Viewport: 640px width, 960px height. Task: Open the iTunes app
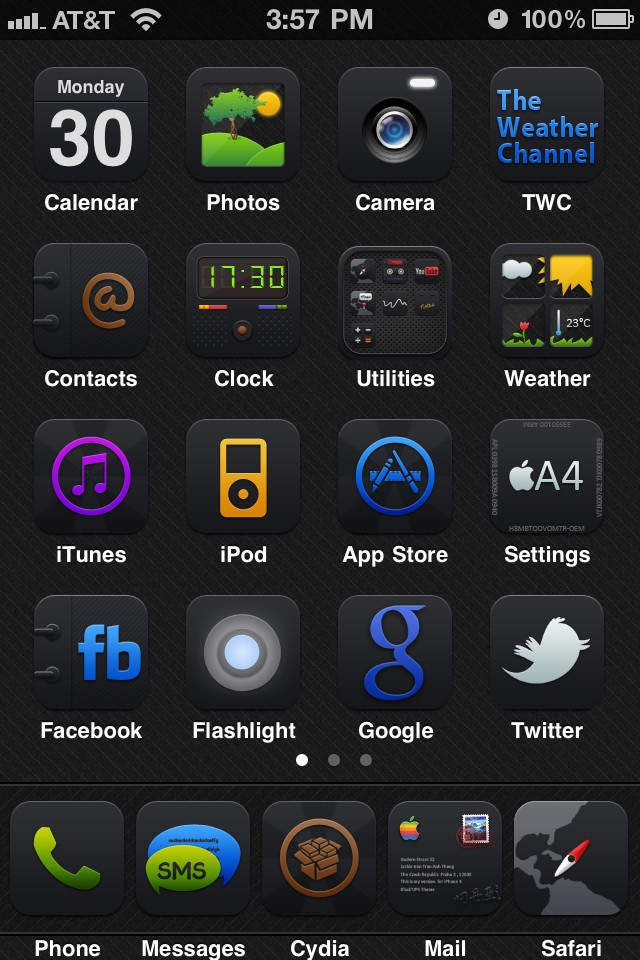coord(91,477)
